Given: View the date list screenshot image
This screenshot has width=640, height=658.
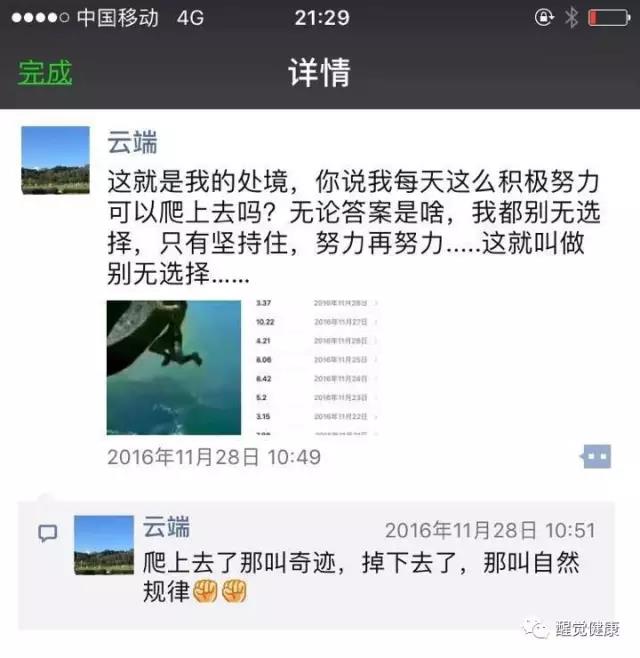Looking at the screenshot, I should pyautogui.click(x=312, y=367).
